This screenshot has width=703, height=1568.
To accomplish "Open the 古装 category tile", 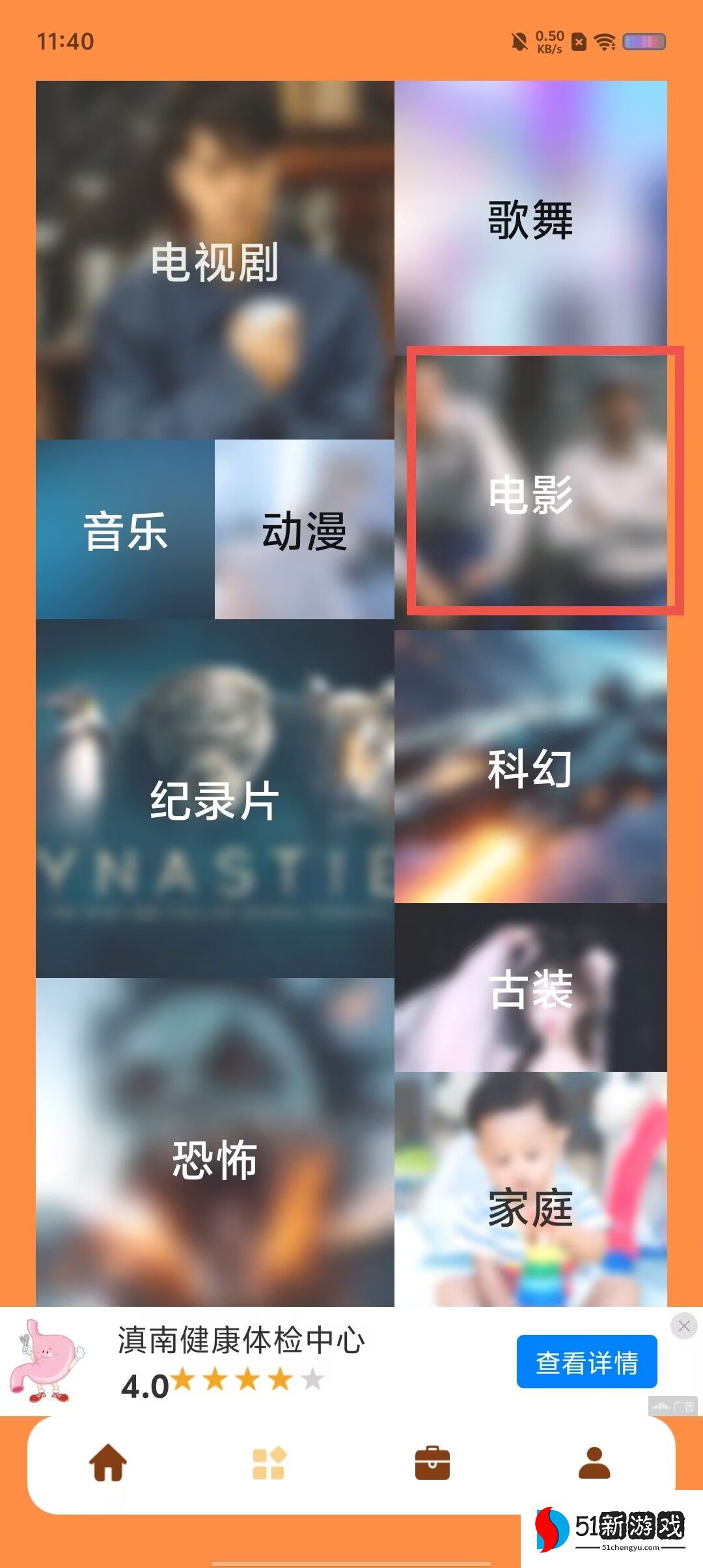I will 531,988.
